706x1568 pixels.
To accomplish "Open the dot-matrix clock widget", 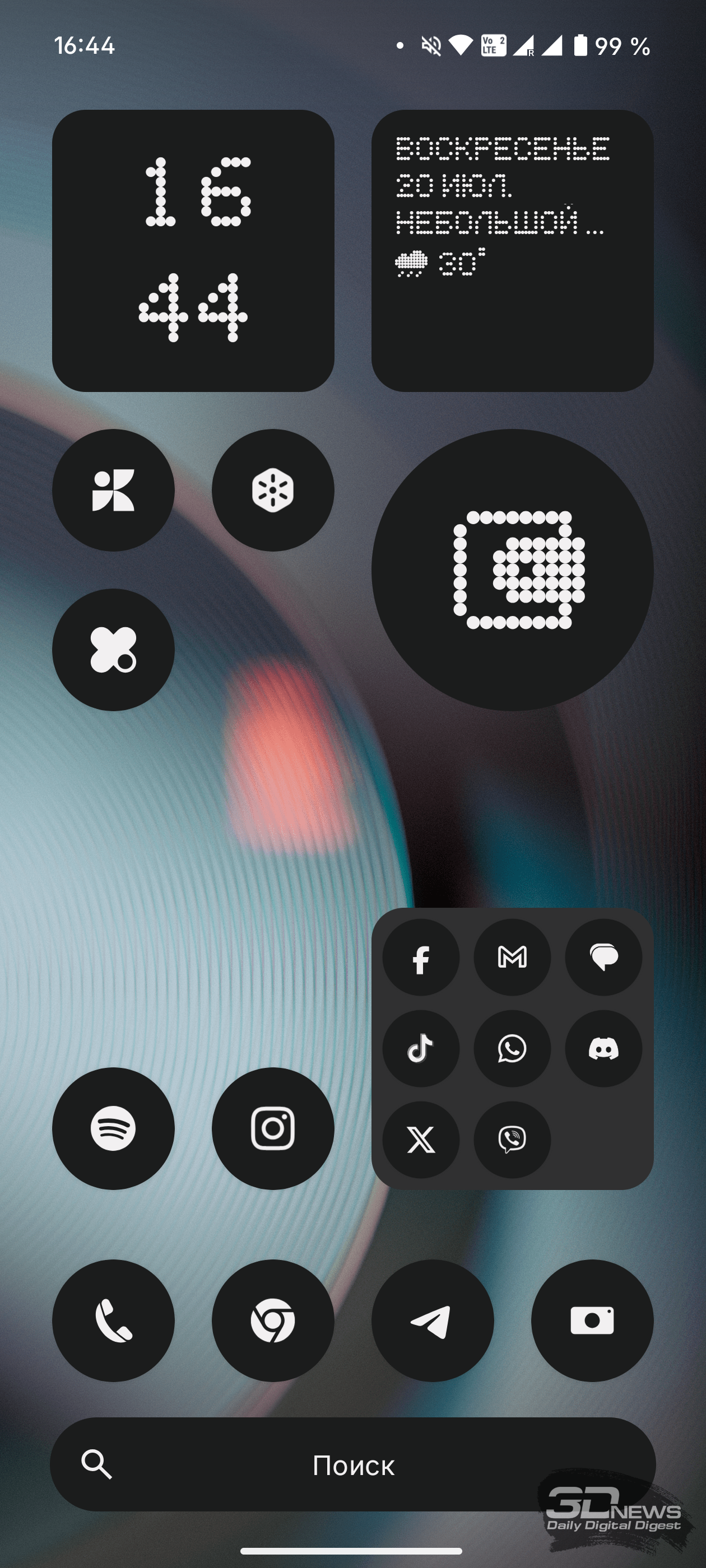I will tap(193, 250).
